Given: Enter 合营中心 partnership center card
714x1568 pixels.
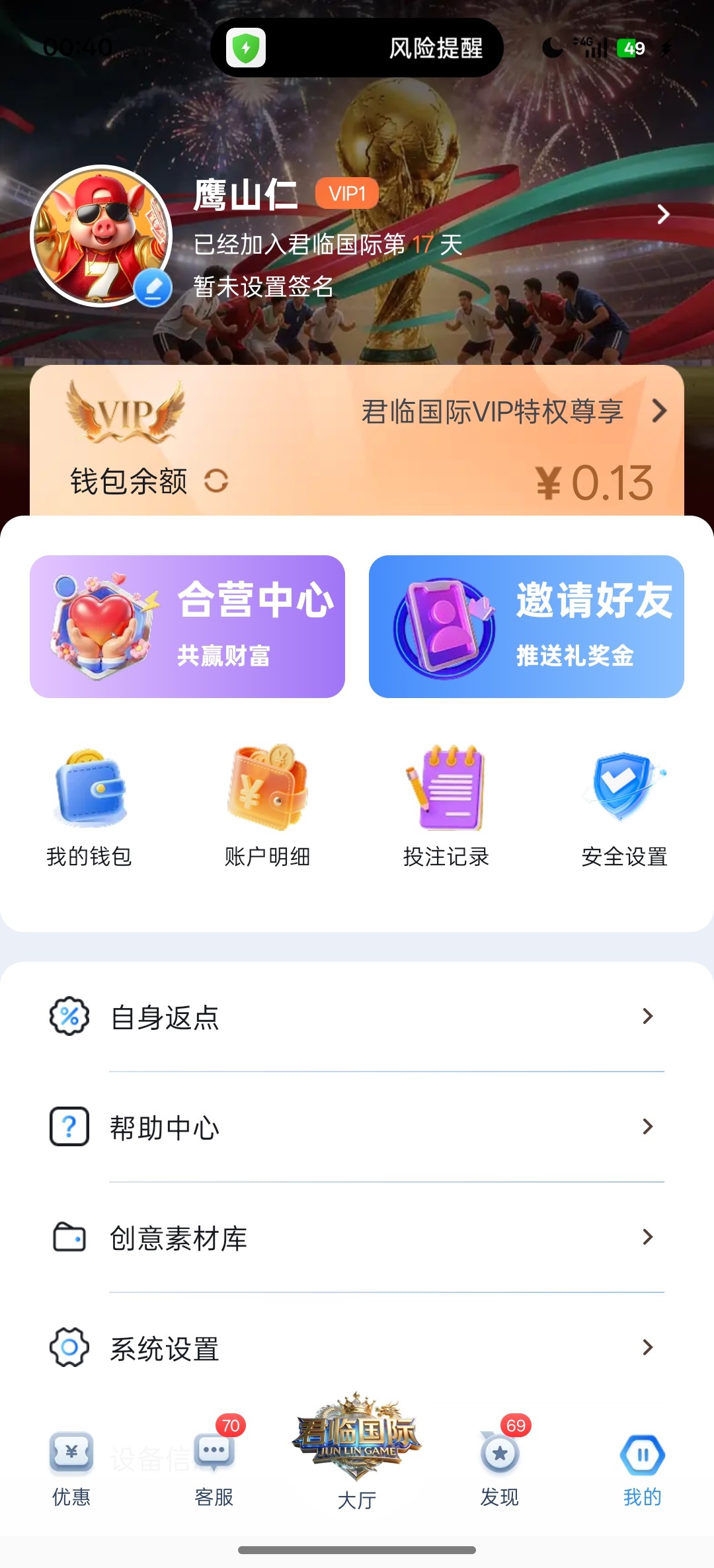Looking at the screenshot, I should [x=189, y=627].
